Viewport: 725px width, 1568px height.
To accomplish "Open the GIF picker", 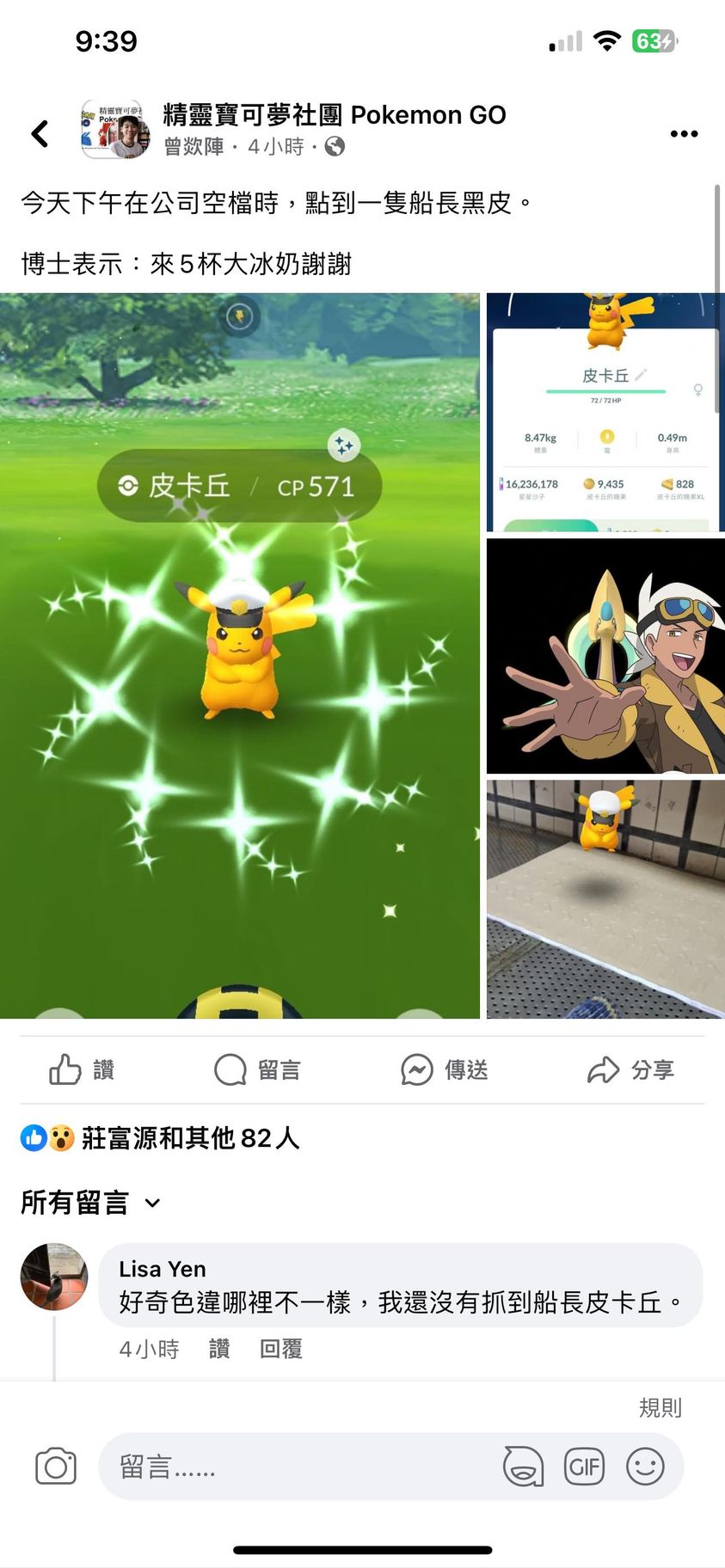I will tap(584, 1467).
